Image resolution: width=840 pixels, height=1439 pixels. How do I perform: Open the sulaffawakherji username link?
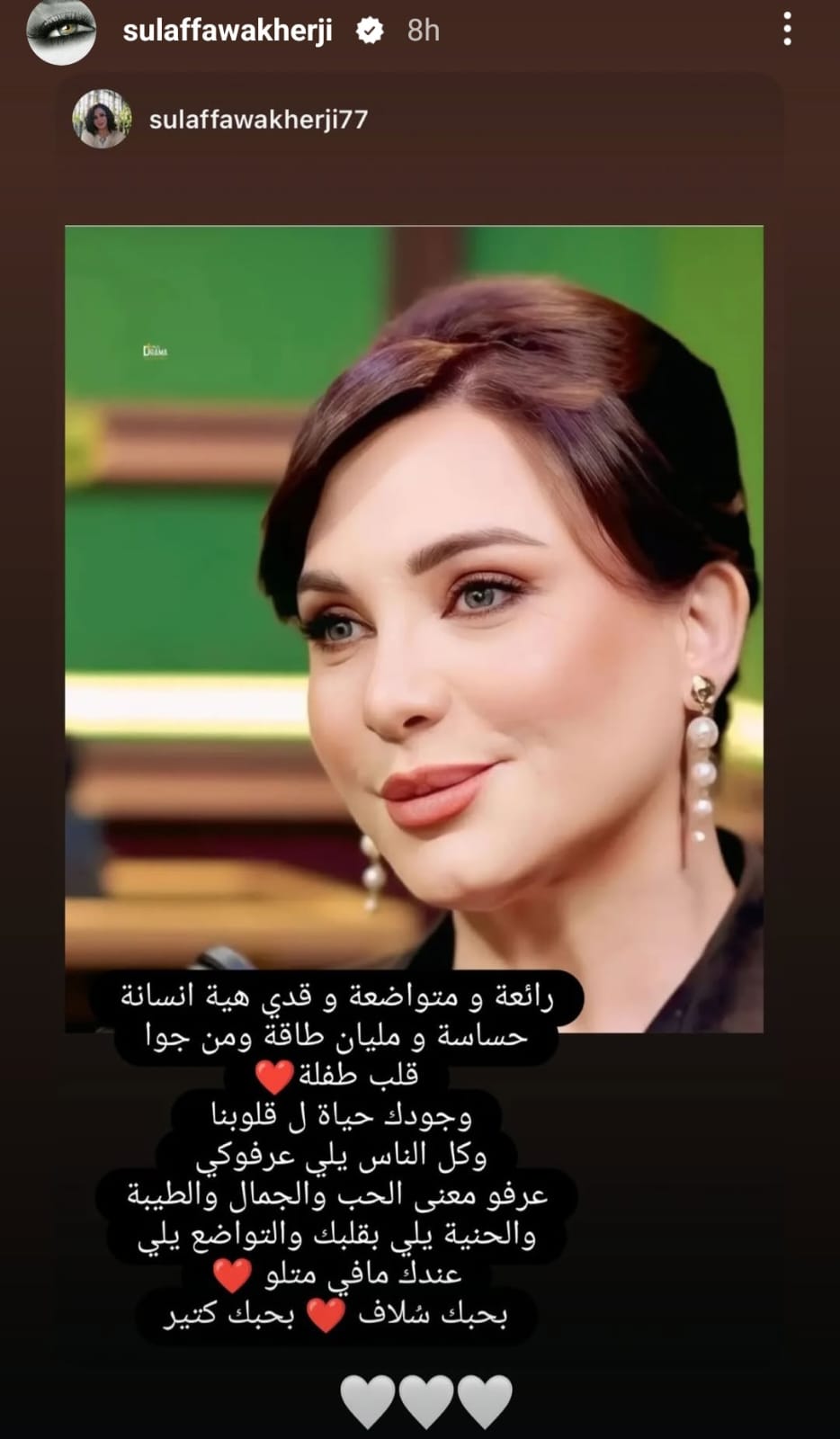click(227, 31)
